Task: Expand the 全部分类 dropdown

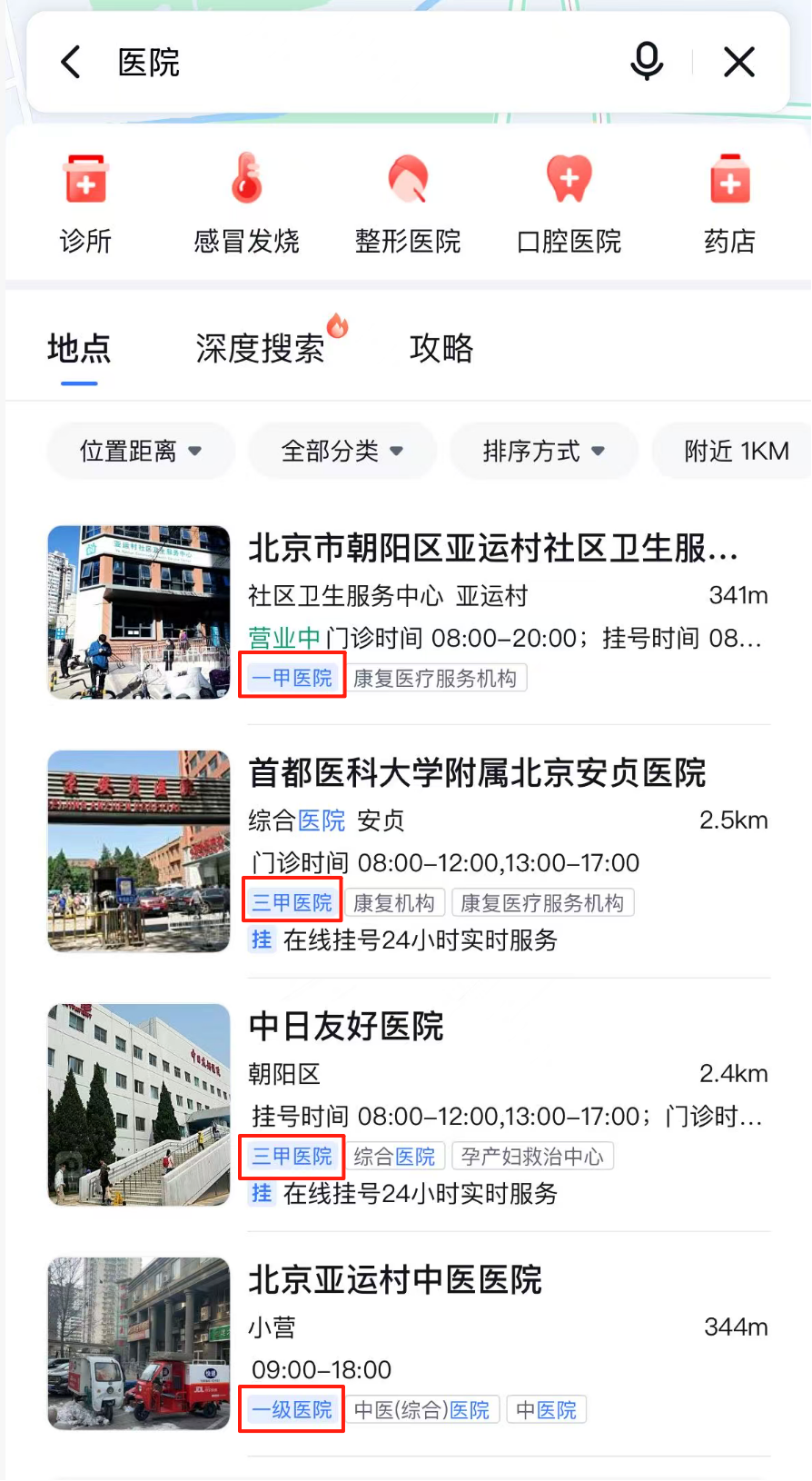Action: tap(342, 451)
